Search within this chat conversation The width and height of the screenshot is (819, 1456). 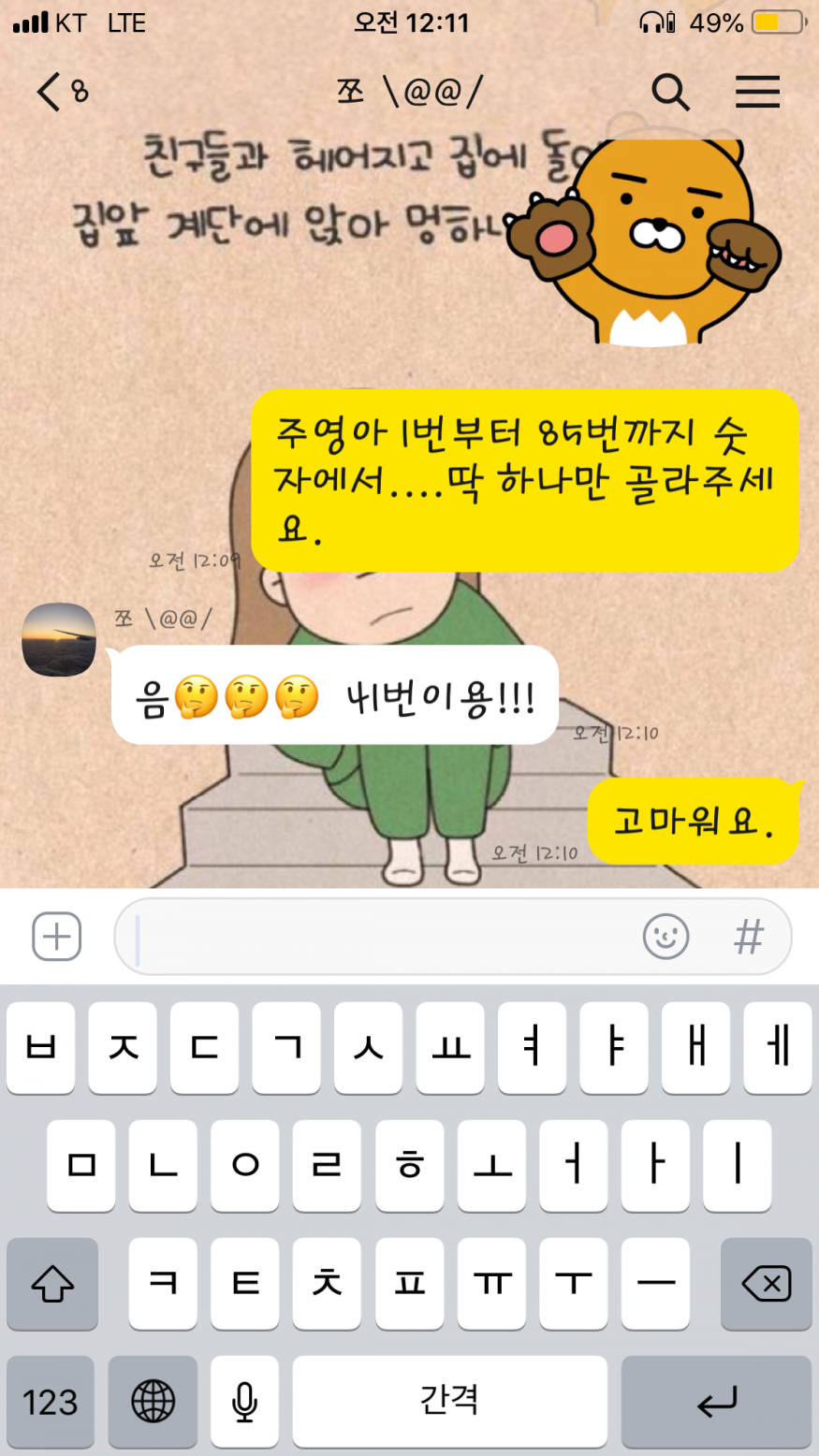tap(670, 92)
